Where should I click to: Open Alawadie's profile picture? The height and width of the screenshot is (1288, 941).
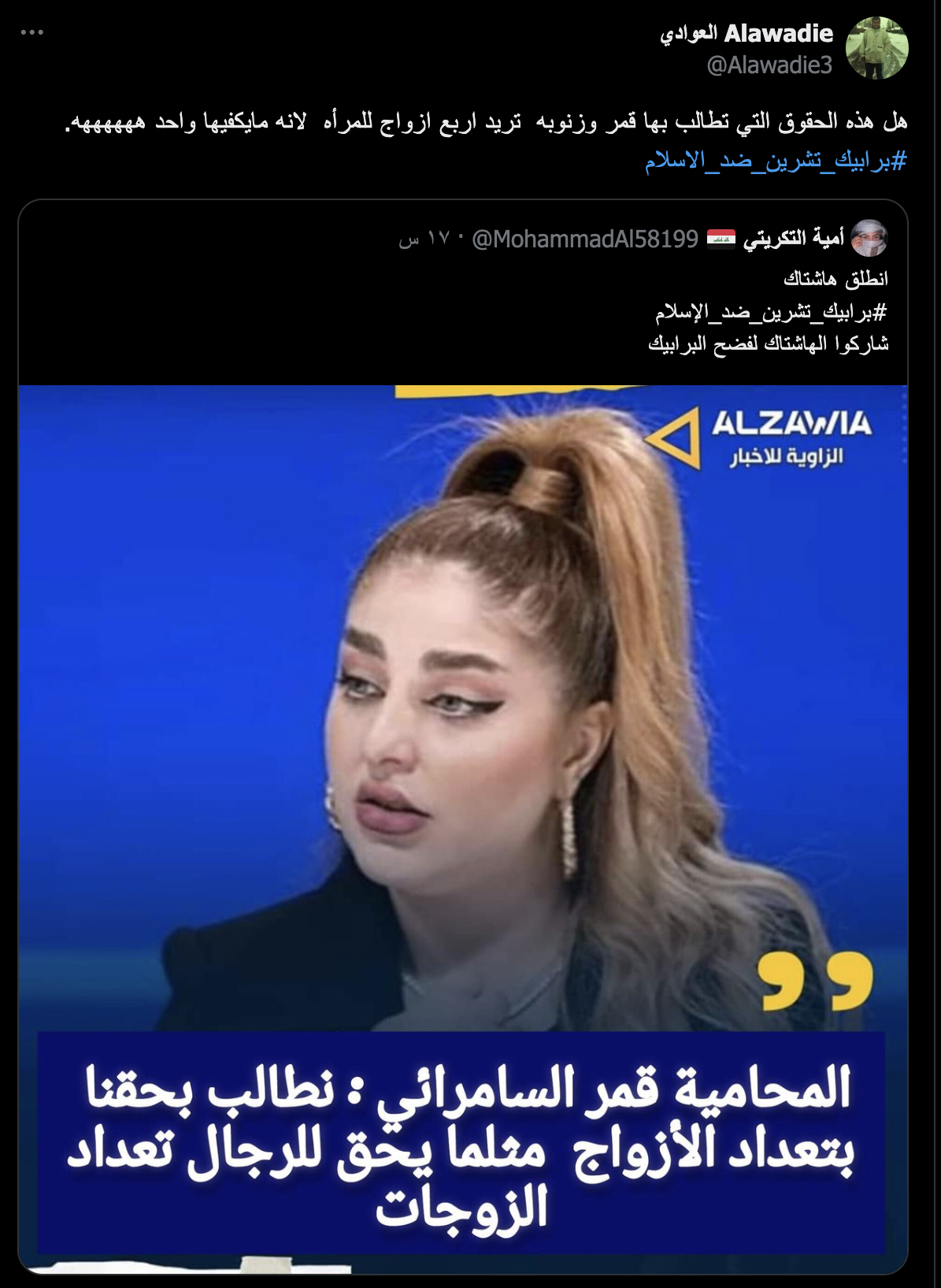click(x=876, y=48)
